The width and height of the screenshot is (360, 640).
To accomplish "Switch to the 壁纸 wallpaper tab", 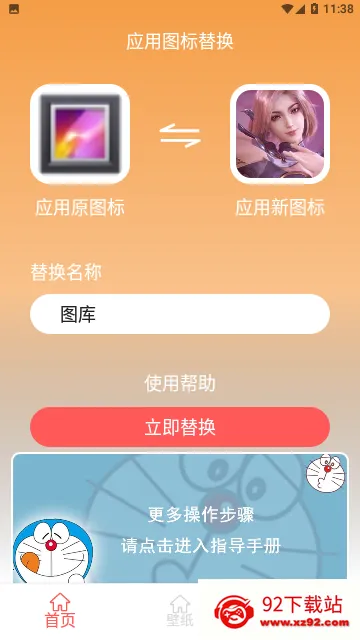I will (x=180, y=611).
